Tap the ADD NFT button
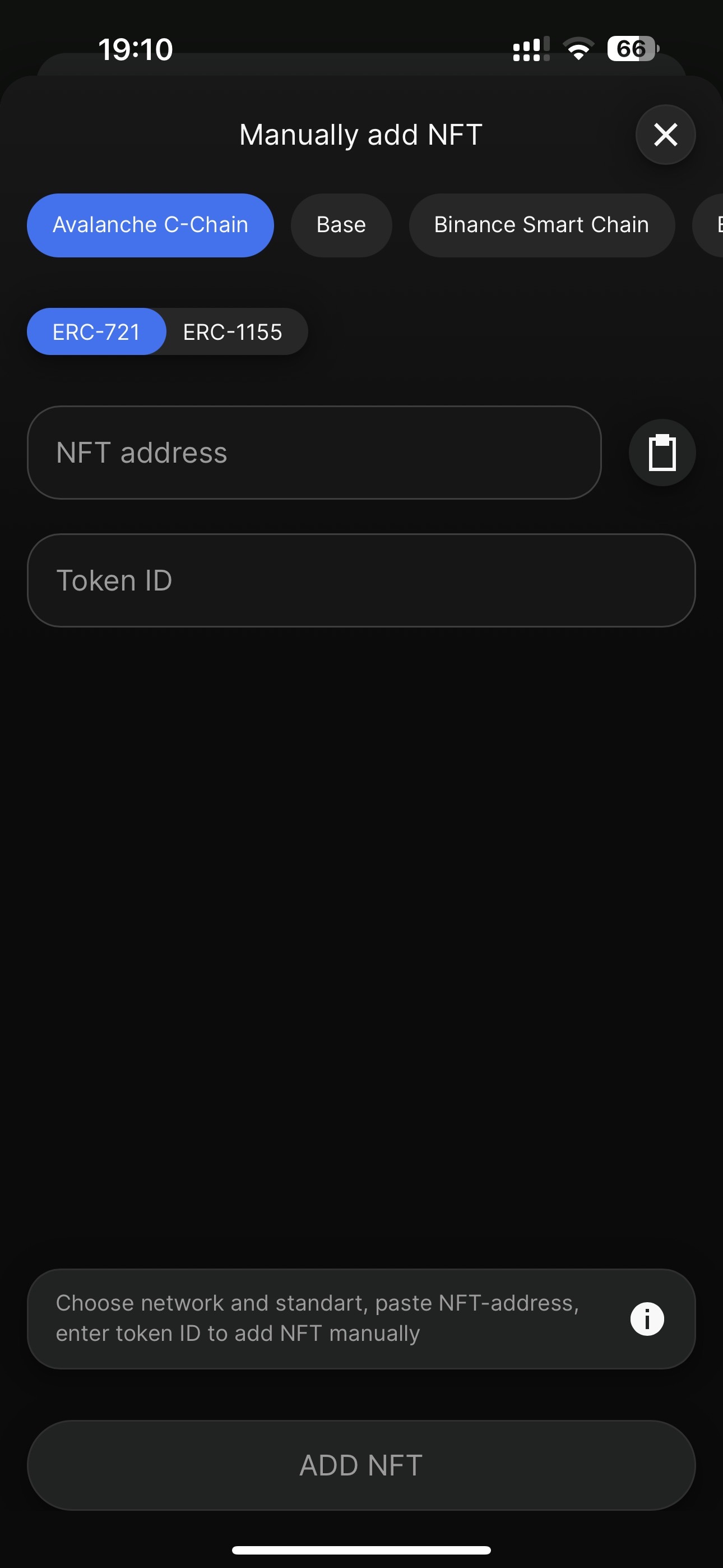Screen dimensions: 723x1568 pyautogui.click(x=361, y=1465)
